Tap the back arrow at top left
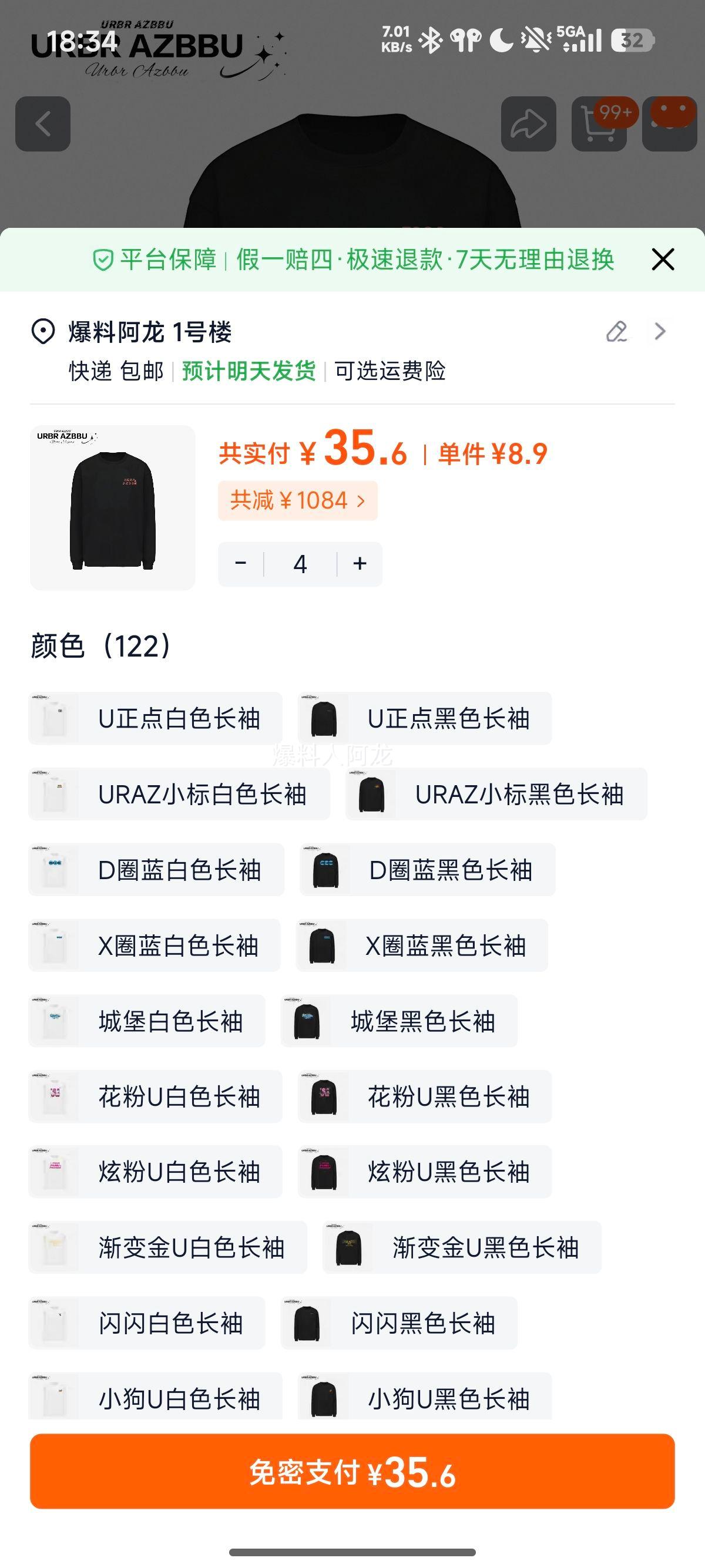 click(x=43, y=124)
